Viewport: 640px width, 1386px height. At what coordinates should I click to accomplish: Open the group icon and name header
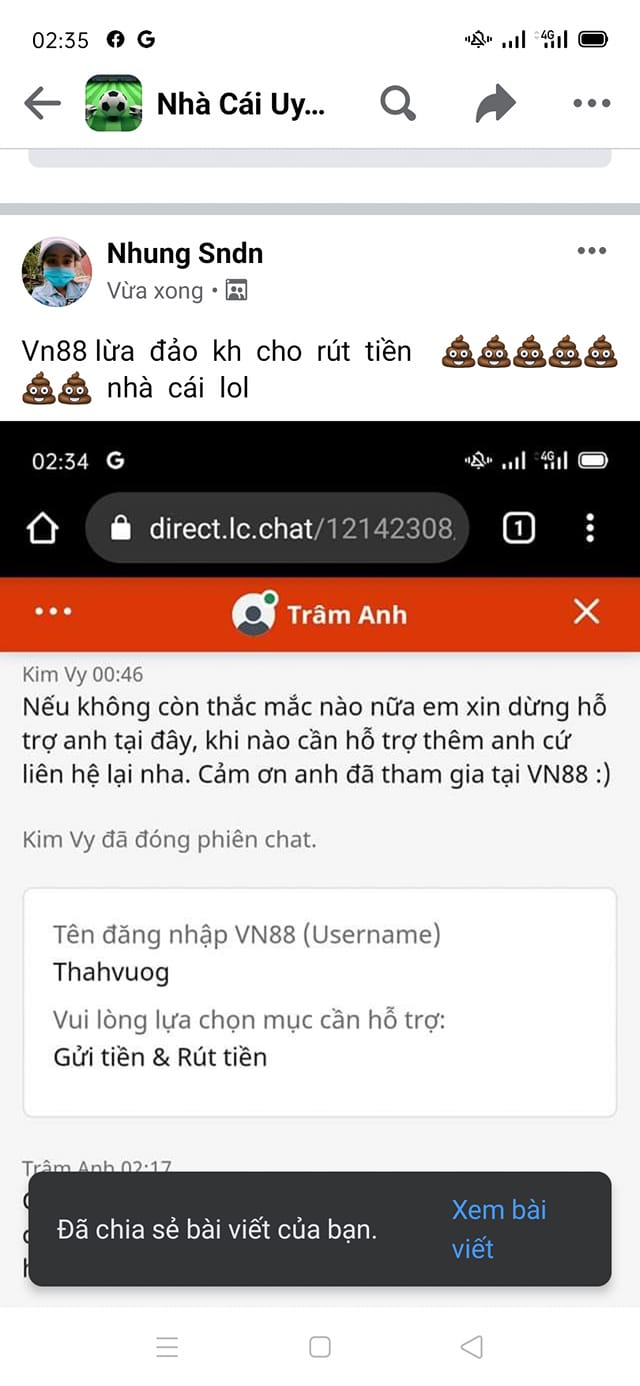point(210,103)
